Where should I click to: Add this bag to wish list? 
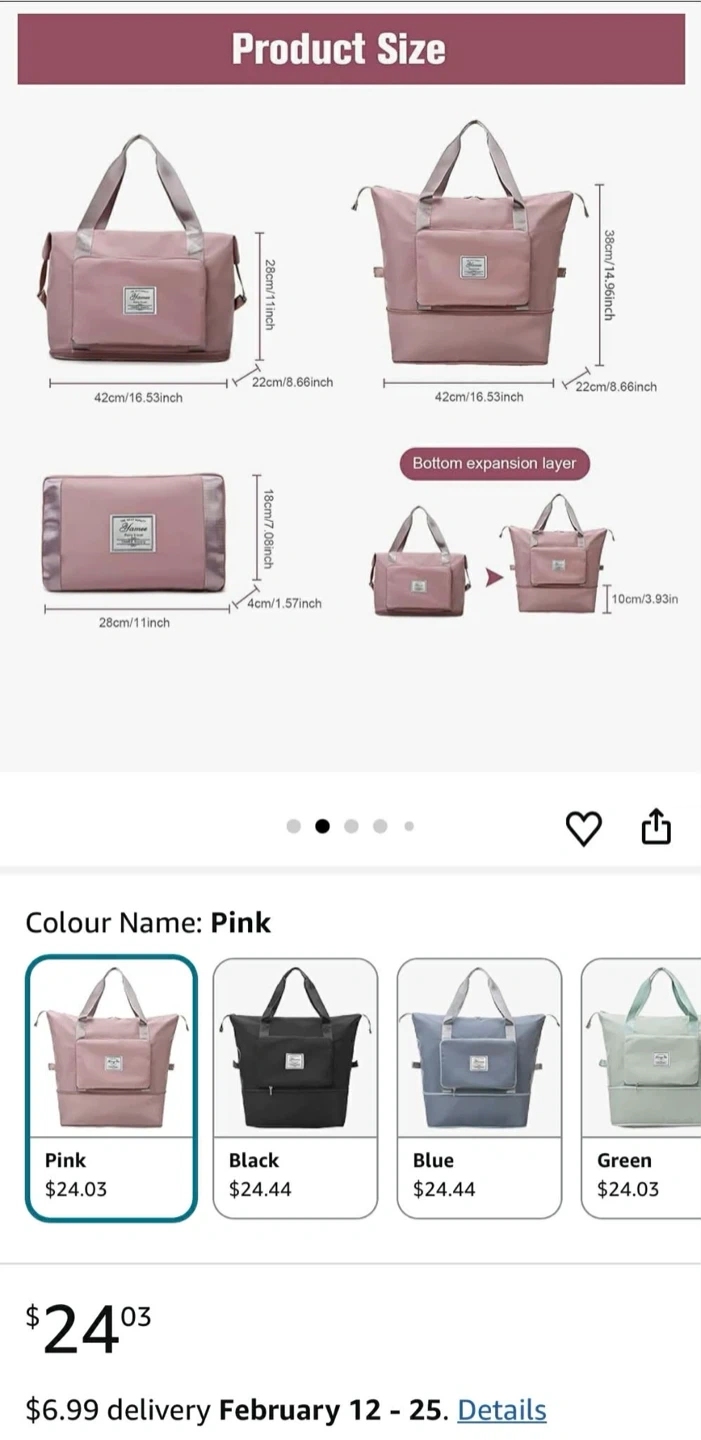point(584,828)
